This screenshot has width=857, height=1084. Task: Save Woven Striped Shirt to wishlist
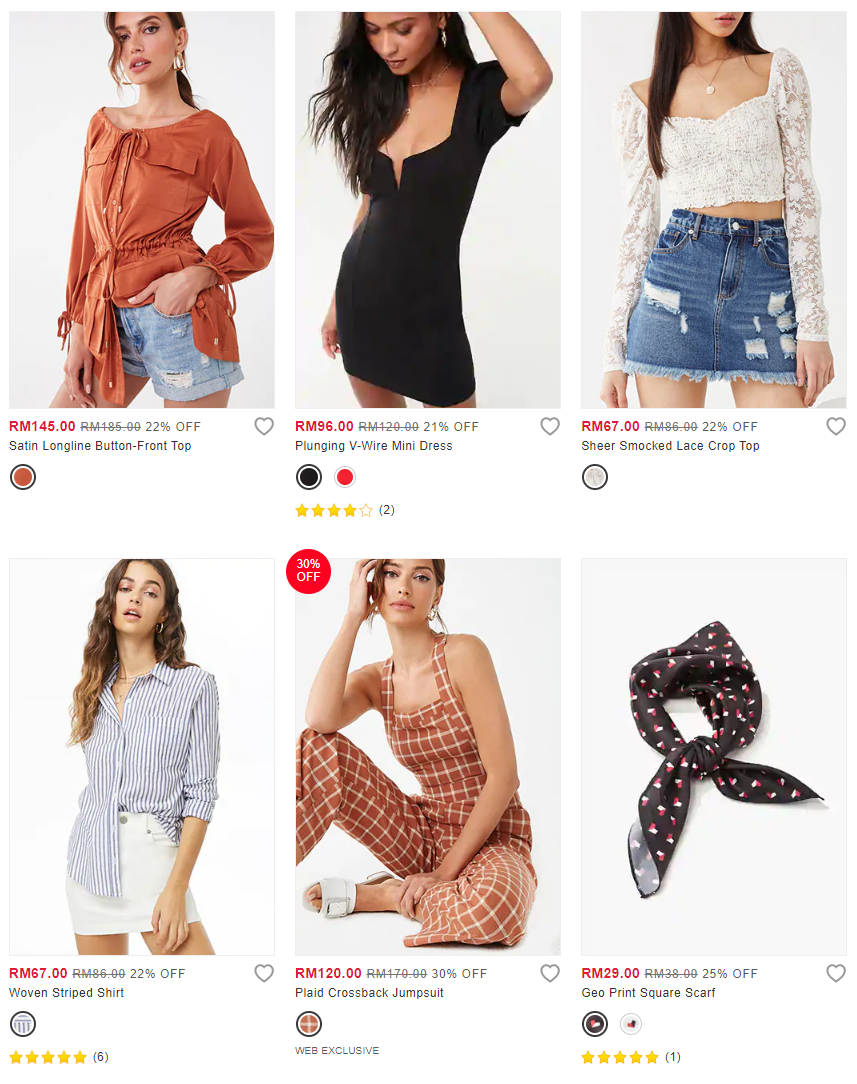(264, 974)
